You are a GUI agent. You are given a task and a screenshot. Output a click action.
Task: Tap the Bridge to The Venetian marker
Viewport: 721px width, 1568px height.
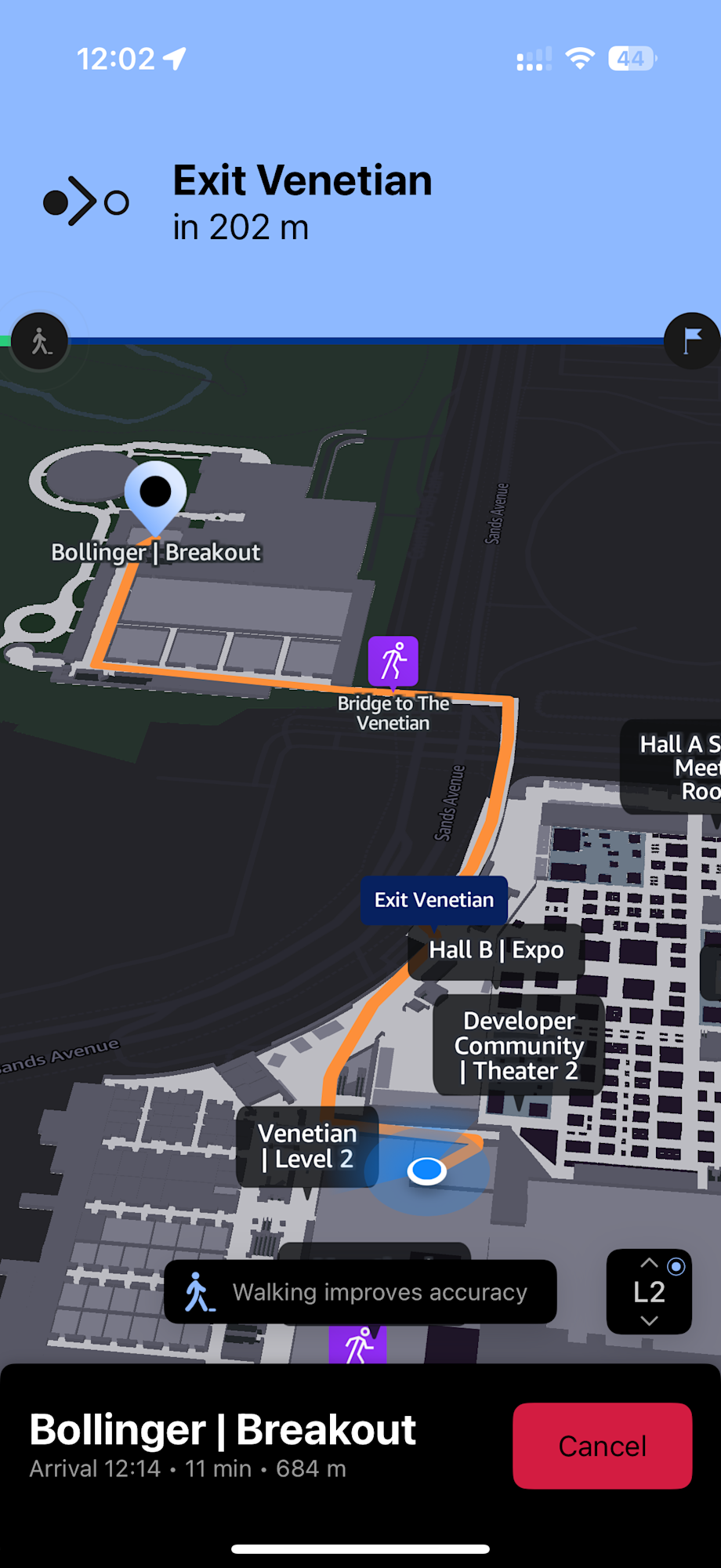(393, 662)
